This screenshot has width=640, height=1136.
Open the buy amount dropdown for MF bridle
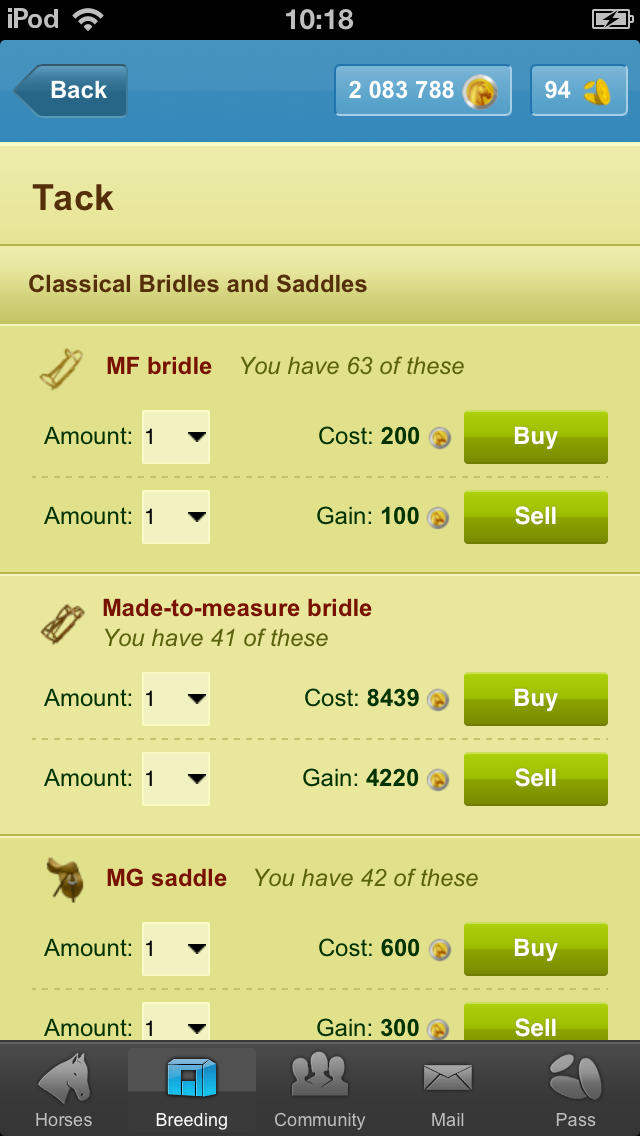tap(176, 437)
